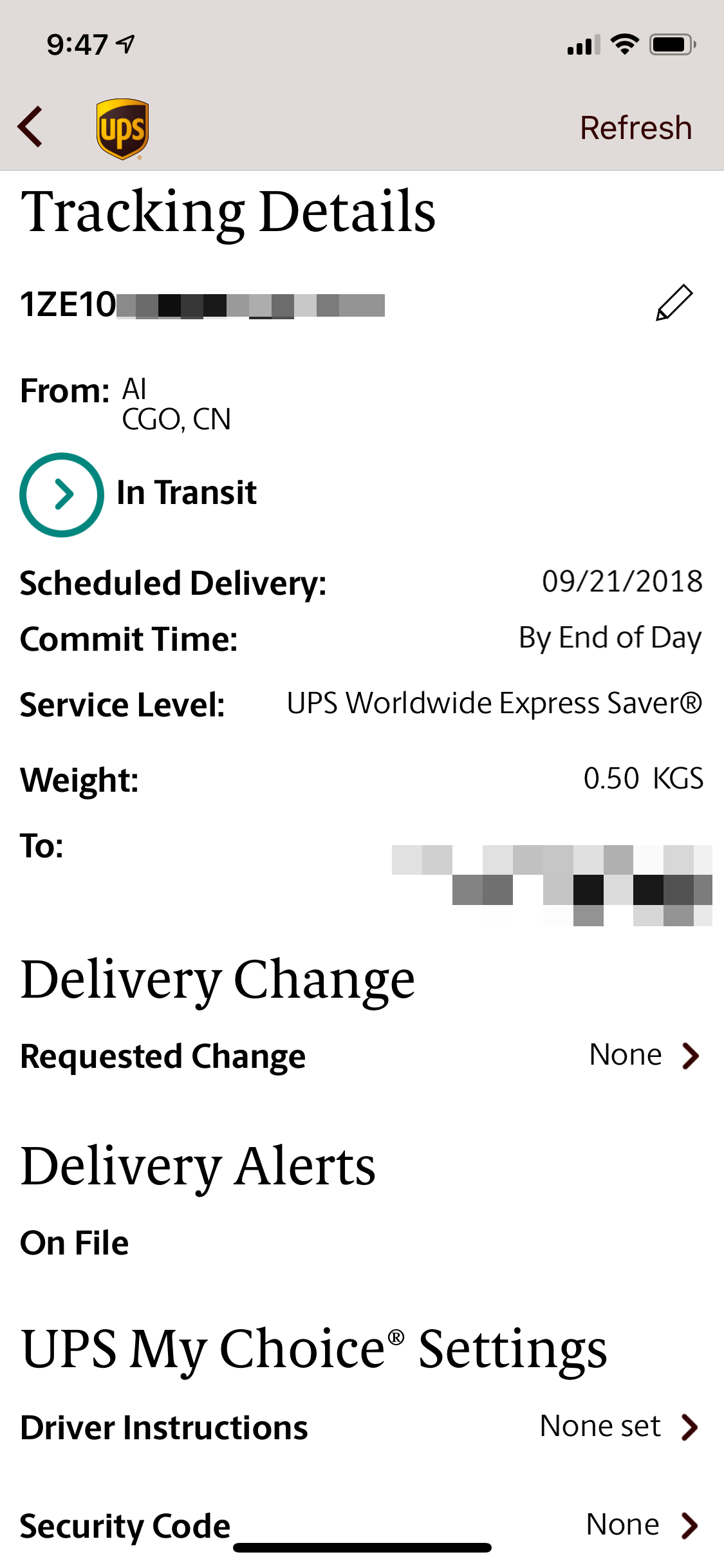This screenshot has width=724, height=1568.
Task: Go back using the top-left arrow
Action: [x=30, y=127]
